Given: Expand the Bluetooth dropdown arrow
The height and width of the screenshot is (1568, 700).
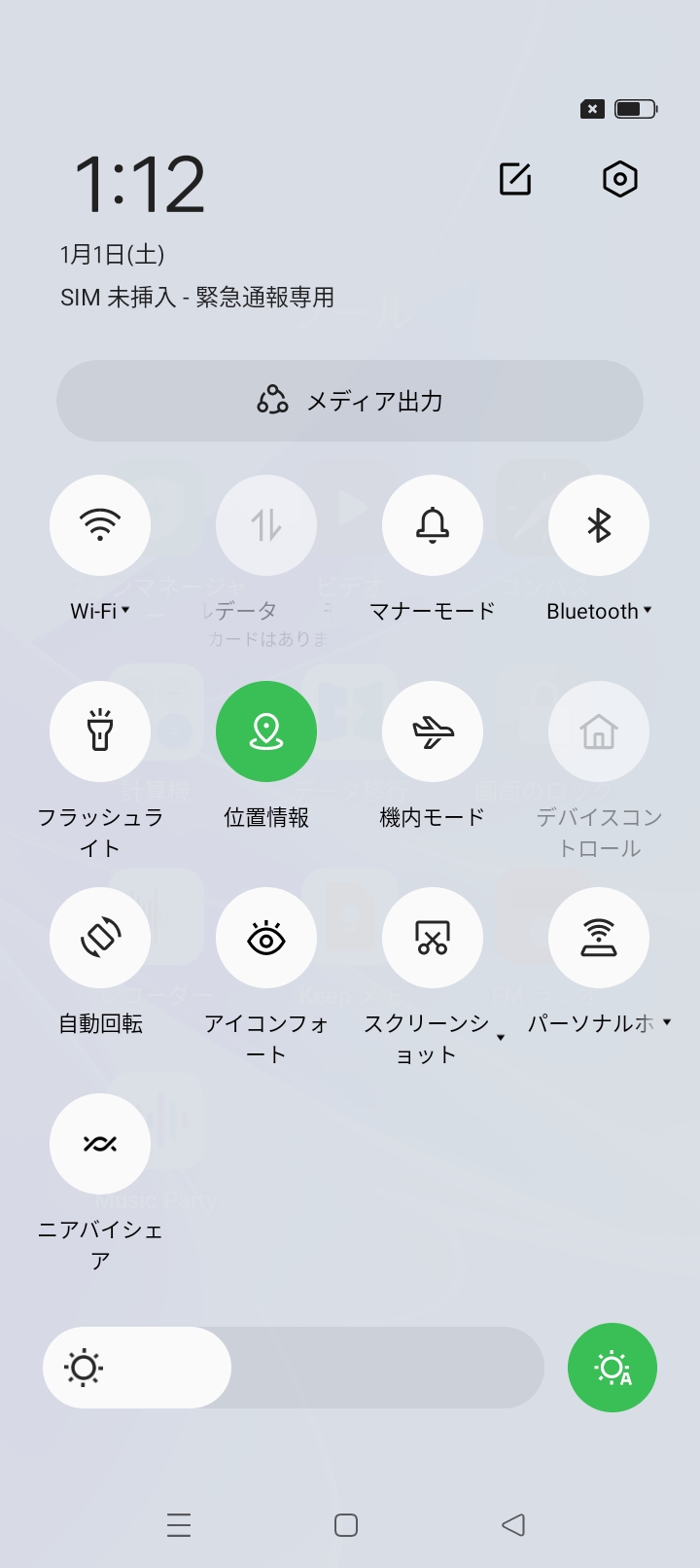Looking at the screenshot, I should coord(647,611).
